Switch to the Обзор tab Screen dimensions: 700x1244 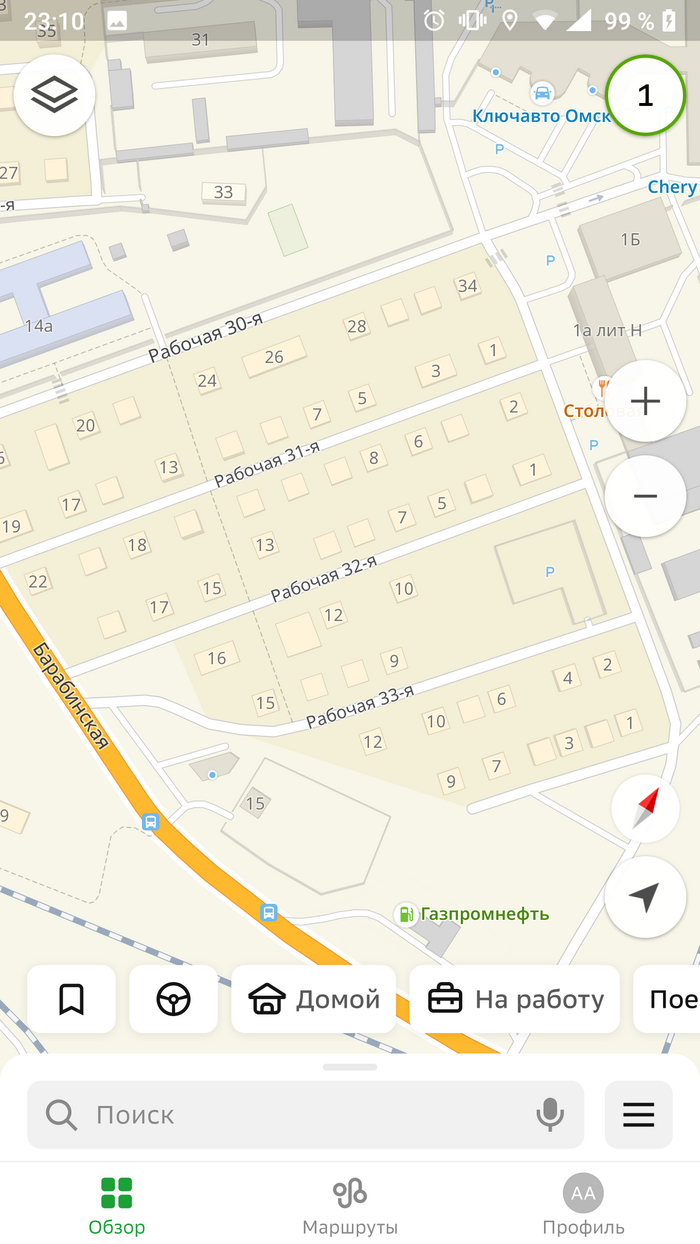[116, 1205]
